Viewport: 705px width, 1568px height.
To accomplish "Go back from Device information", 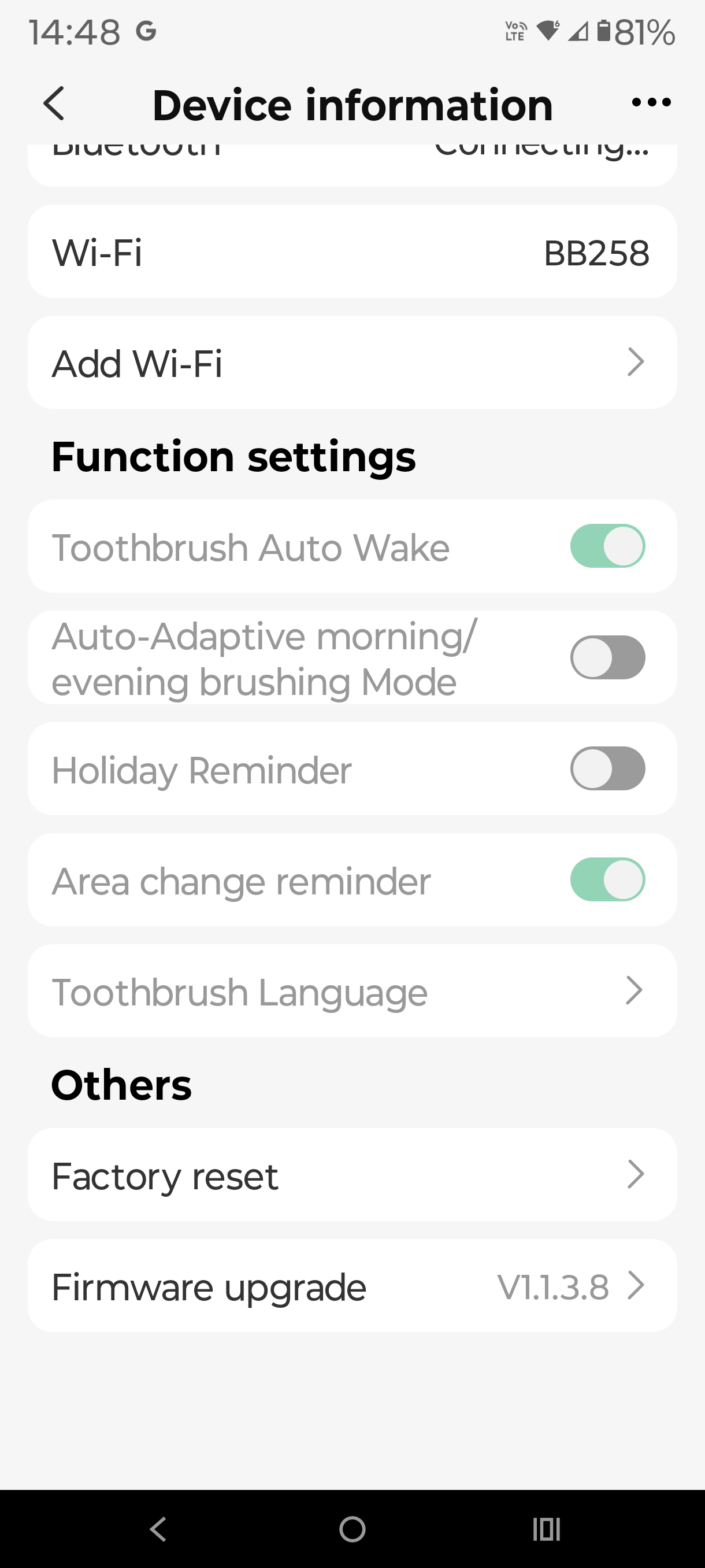I will [54, 103].
